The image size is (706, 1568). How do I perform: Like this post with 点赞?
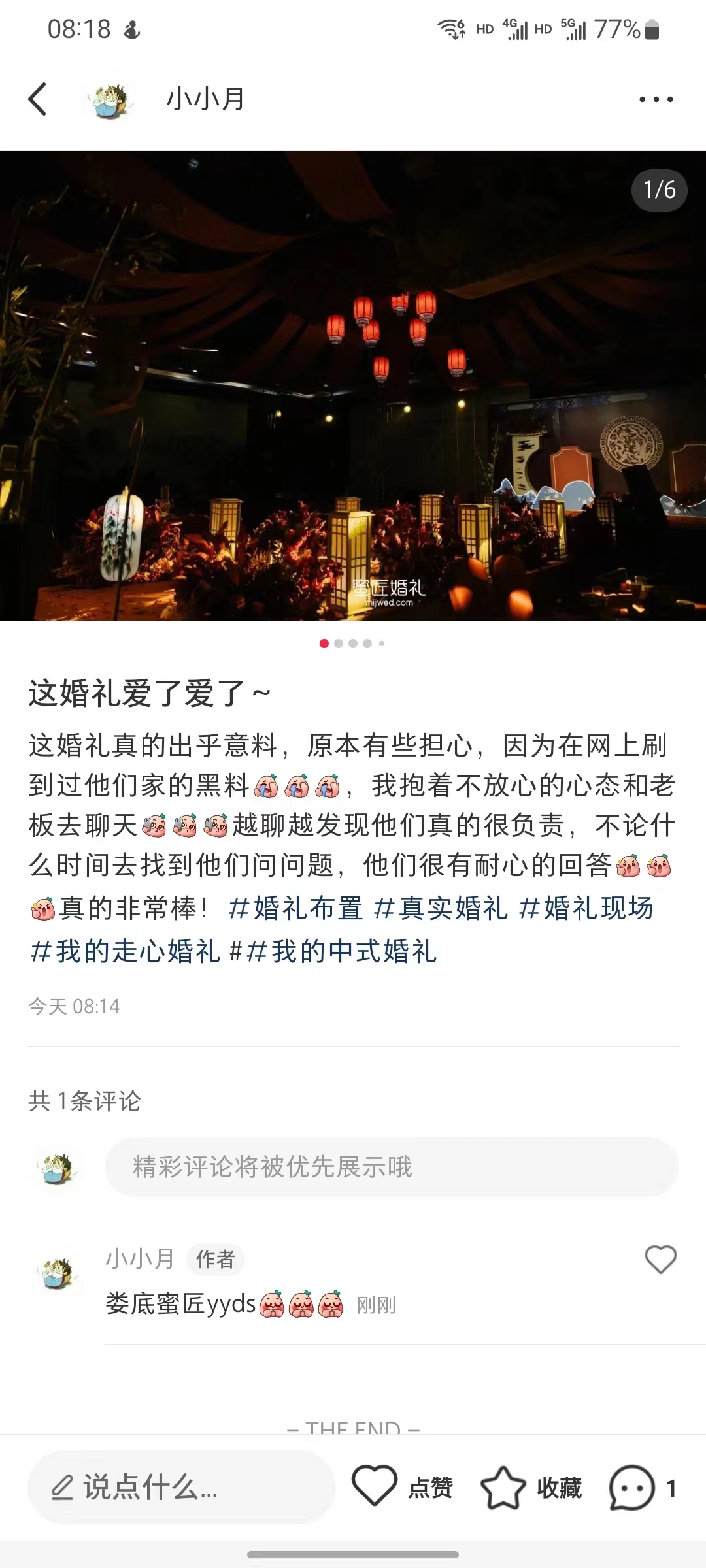coord(403,1487)
